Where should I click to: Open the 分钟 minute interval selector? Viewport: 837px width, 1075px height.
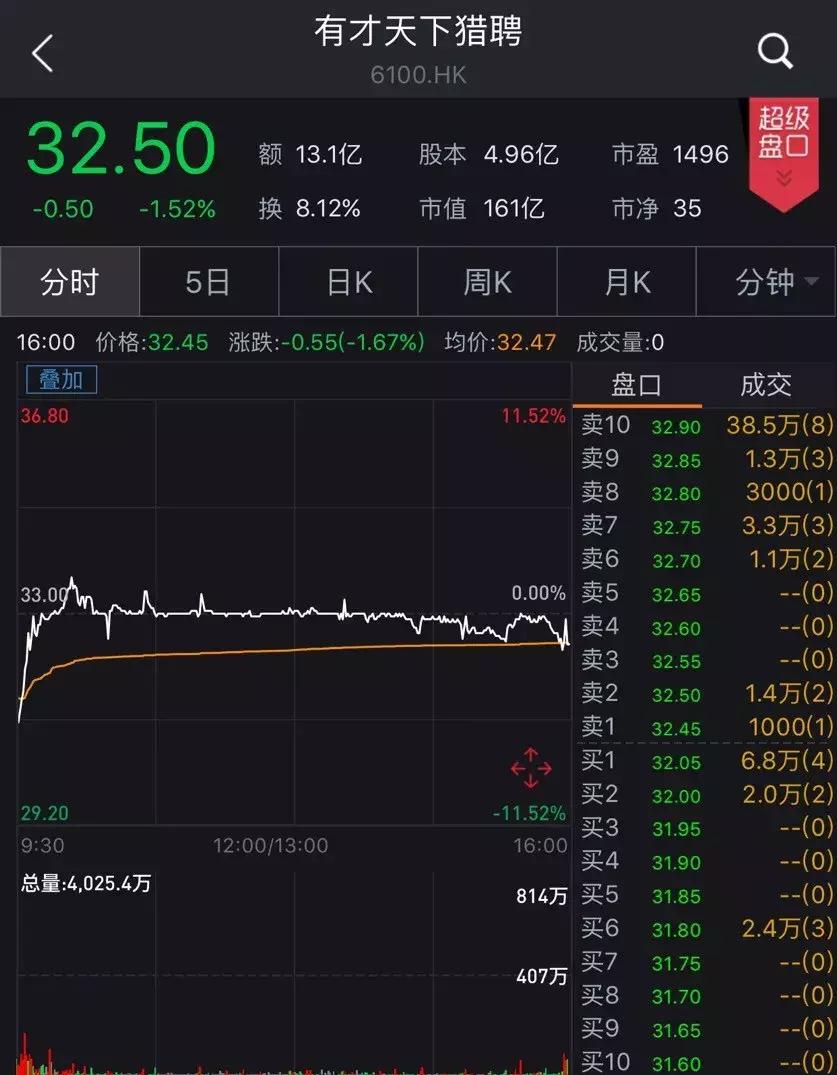(765, 281)
